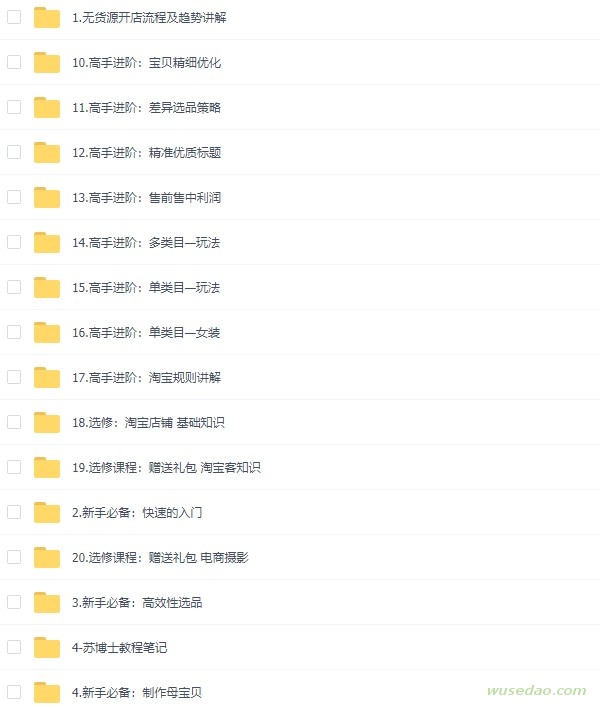Image resolution: width=600 pixels, height=708 pixels.
Task: Open folder 15.高手进阶:单类目—玩法
Action: 146,287
